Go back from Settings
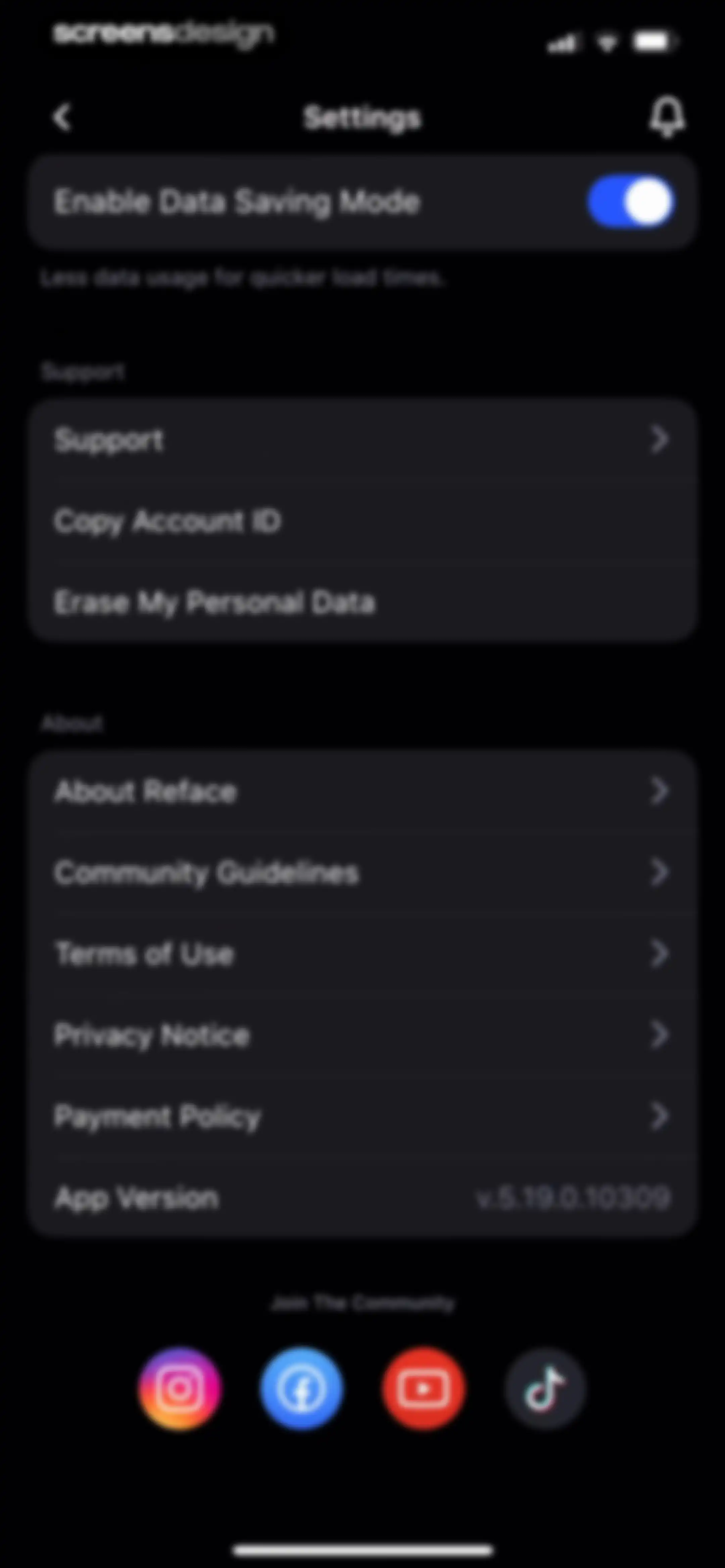Screen dimensions: 725x1568 click(62, 117)
